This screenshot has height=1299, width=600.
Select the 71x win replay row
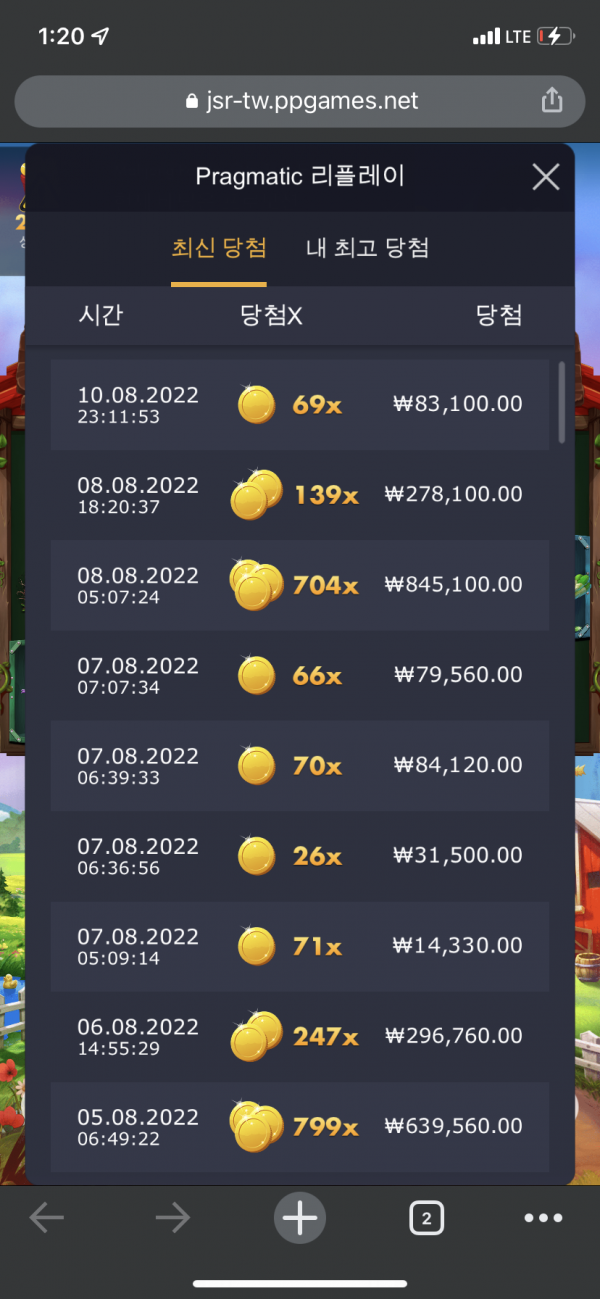[300, 946]
